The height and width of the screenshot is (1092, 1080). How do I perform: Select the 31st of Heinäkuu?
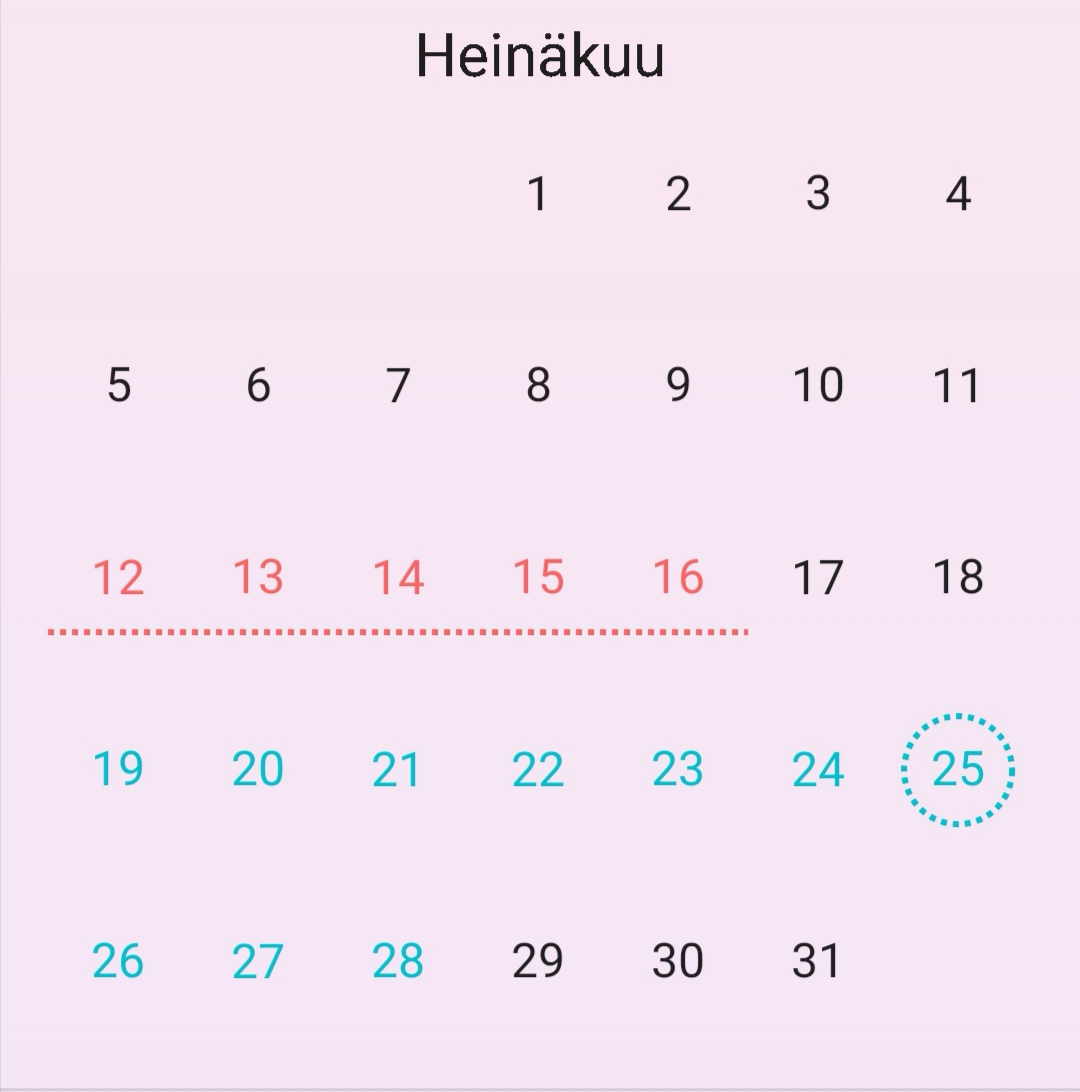pyautogui.click(x=818, y=961)
